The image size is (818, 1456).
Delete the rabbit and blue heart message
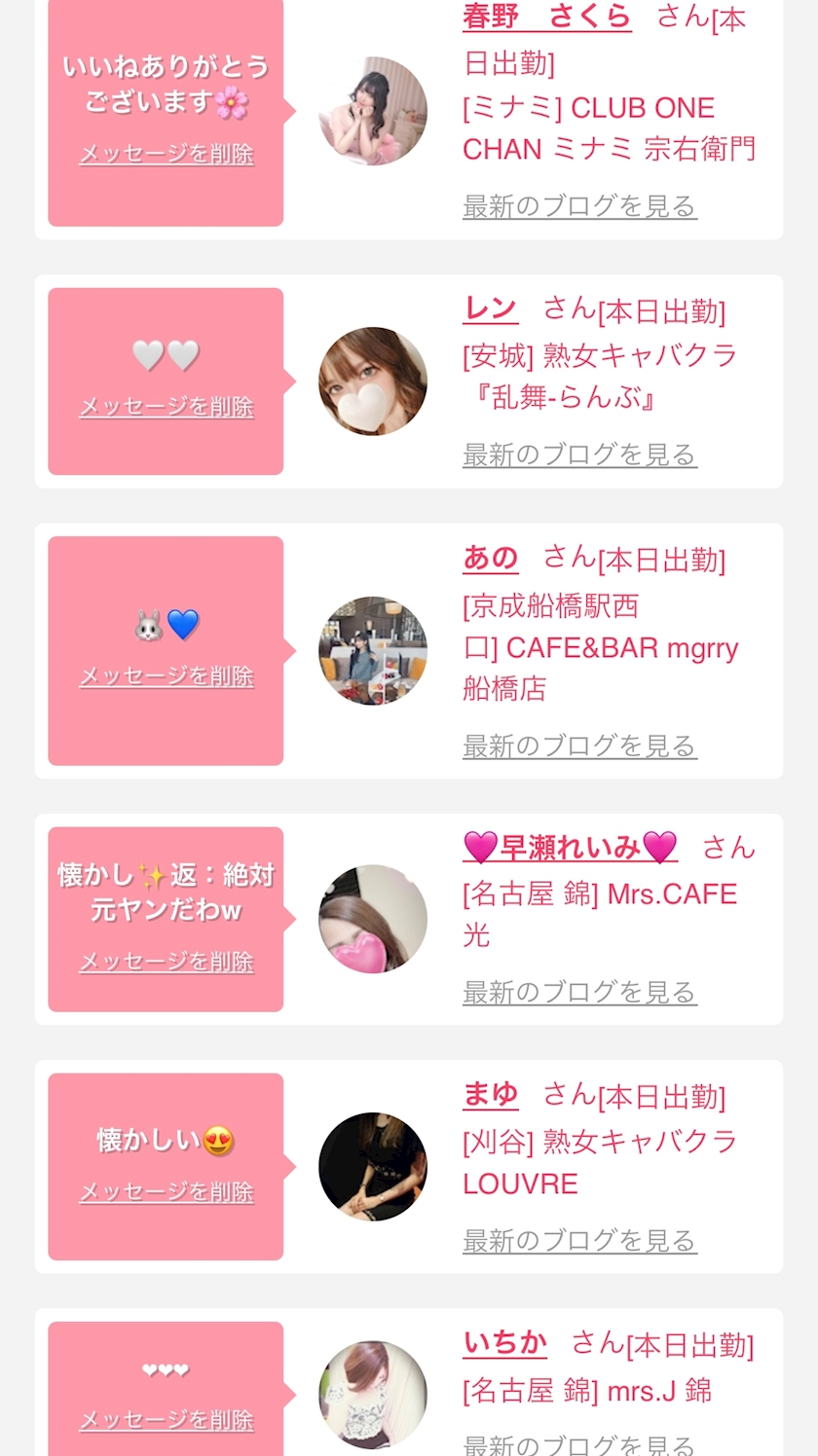167,675
